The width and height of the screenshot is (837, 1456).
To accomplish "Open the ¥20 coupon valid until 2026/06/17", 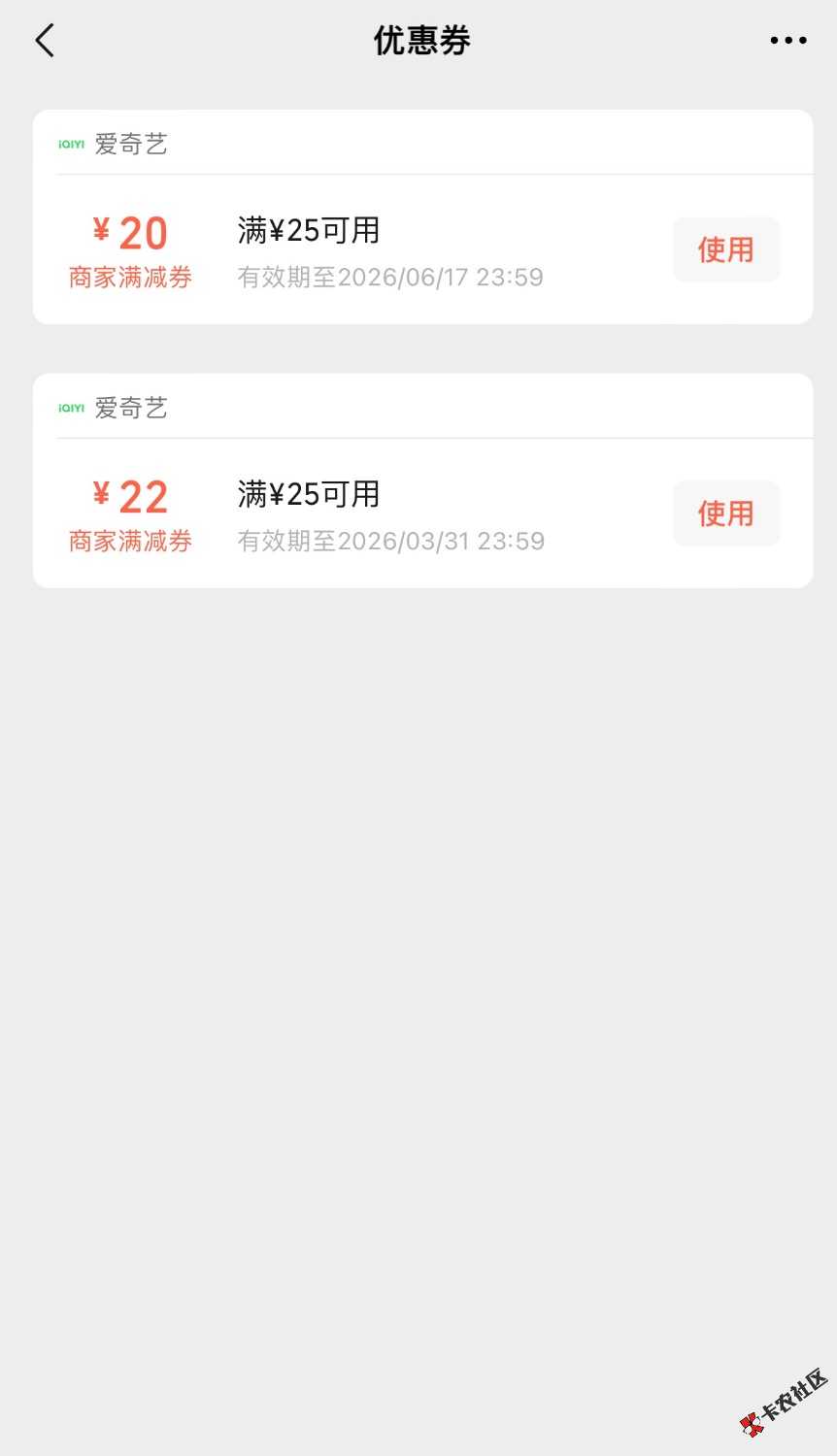I will [388, 250].
